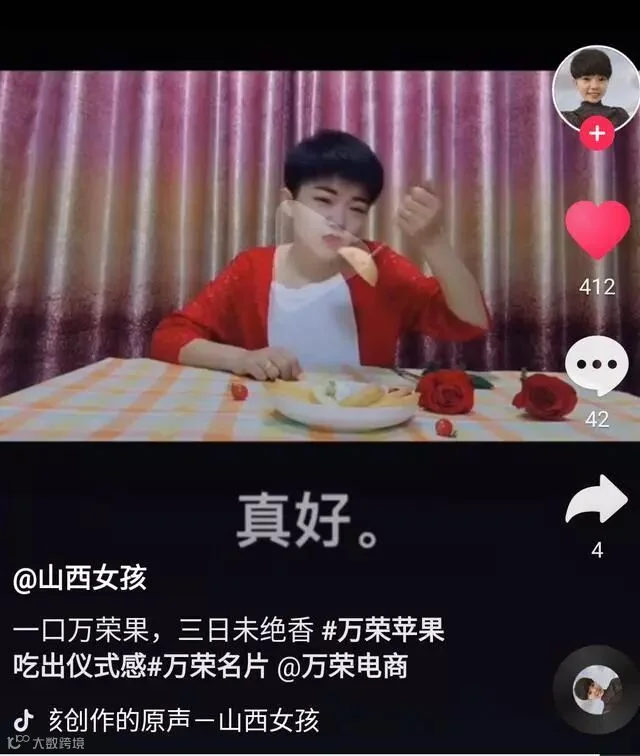Pause the playing video
This screenshot has height=756, width=640.
[280, 256]
